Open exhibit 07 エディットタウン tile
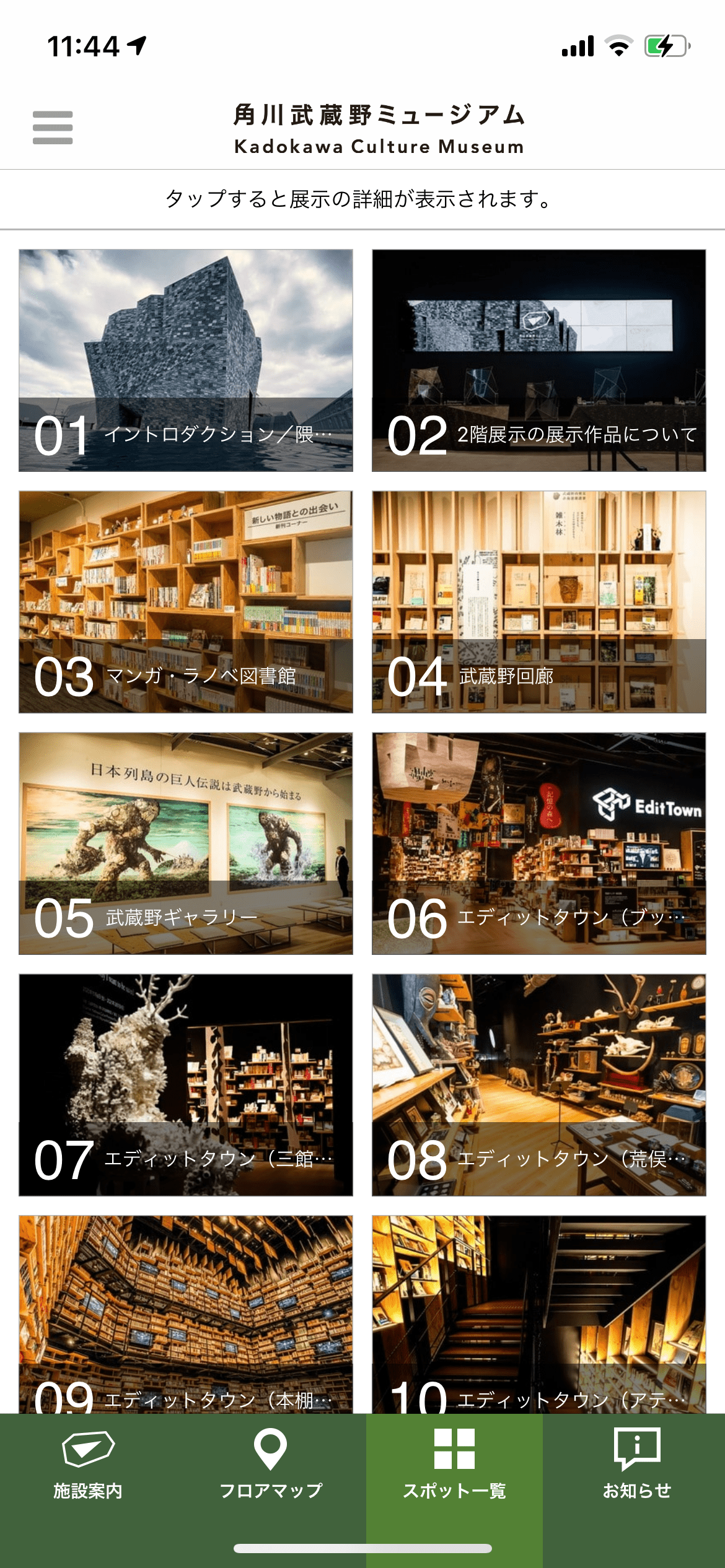The height and width of the screenshot is (1568, 725). coord(186,1084)
